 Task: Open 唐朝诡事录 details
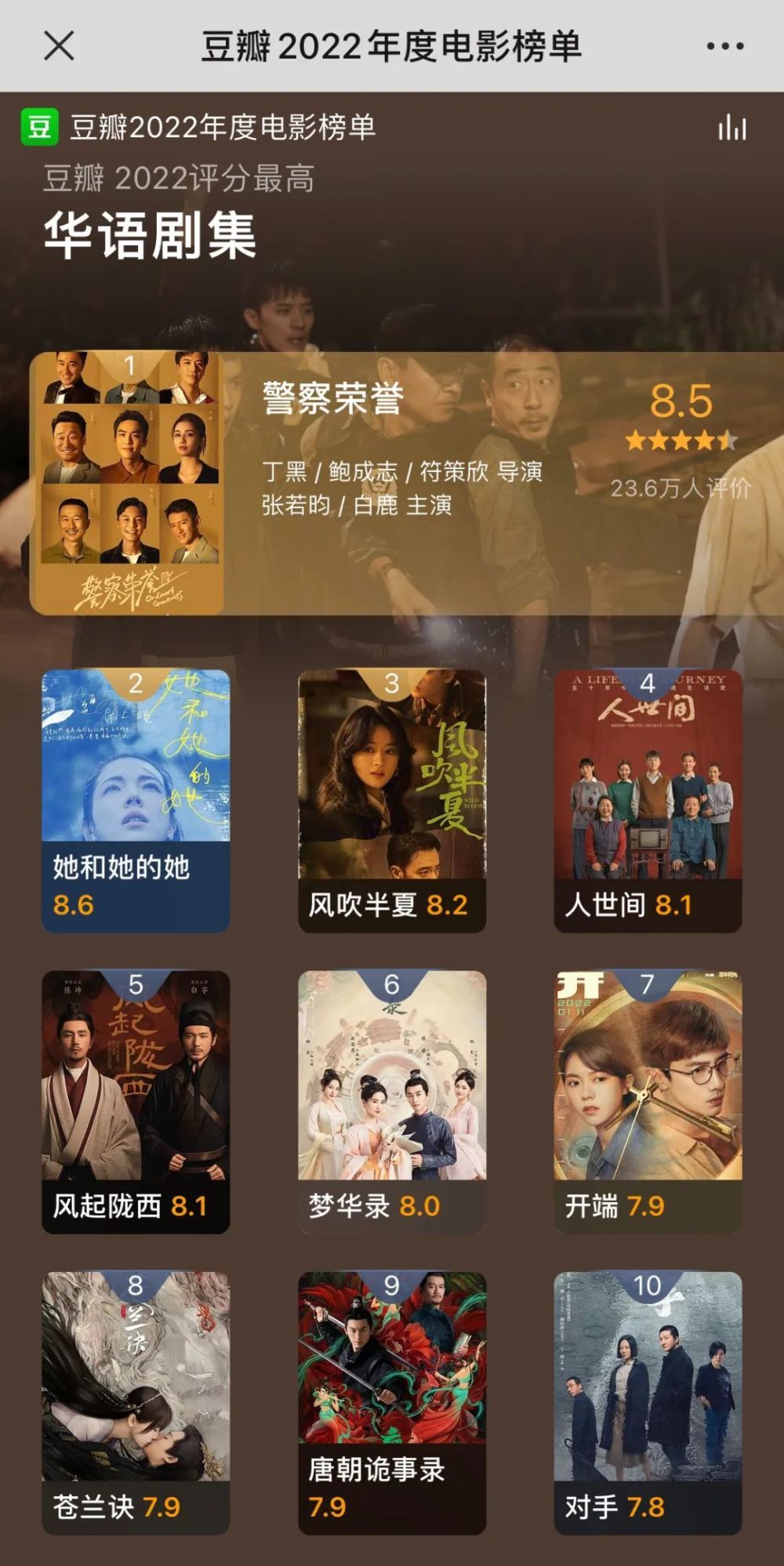(x=392, y=1402)
